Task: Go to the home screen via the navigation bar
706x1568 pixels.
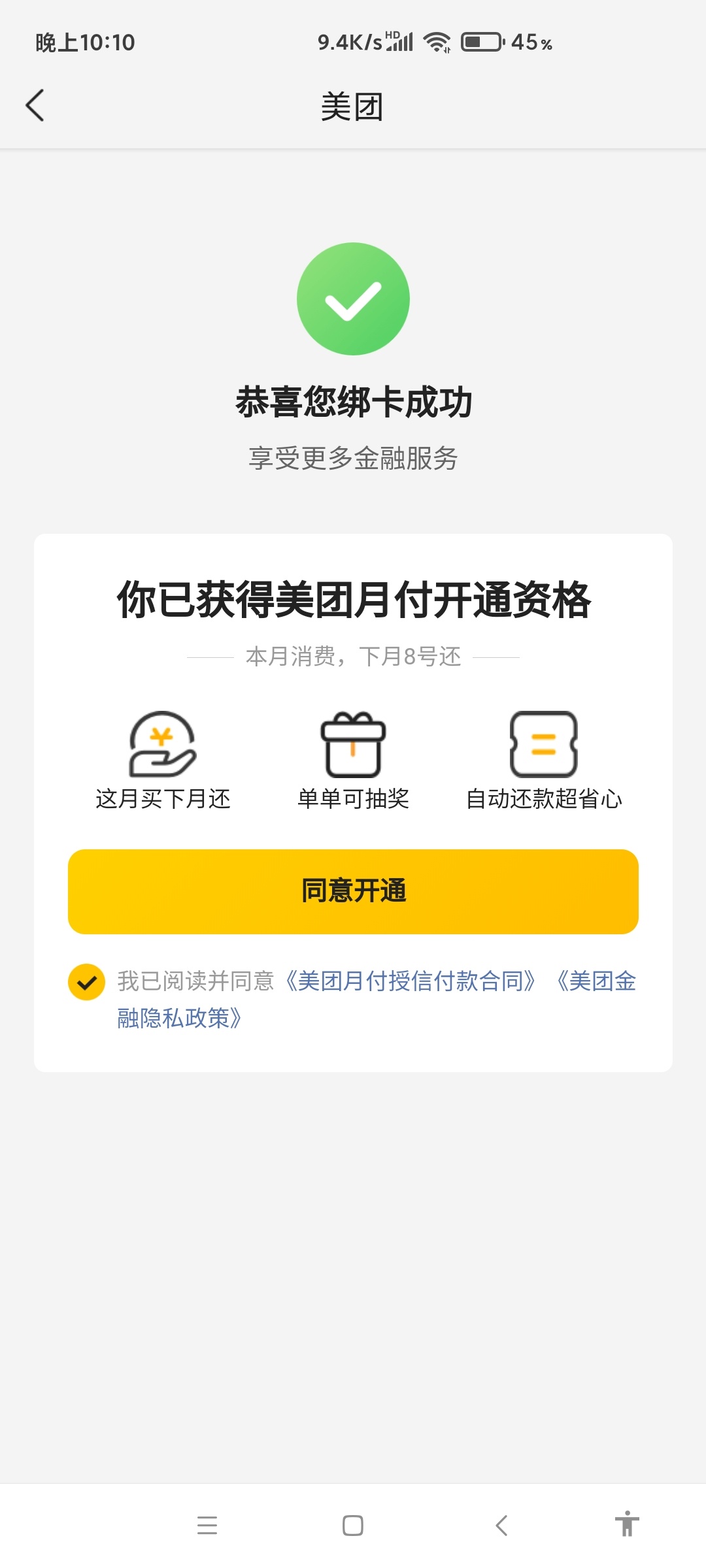Action: tap(353, 1526)
